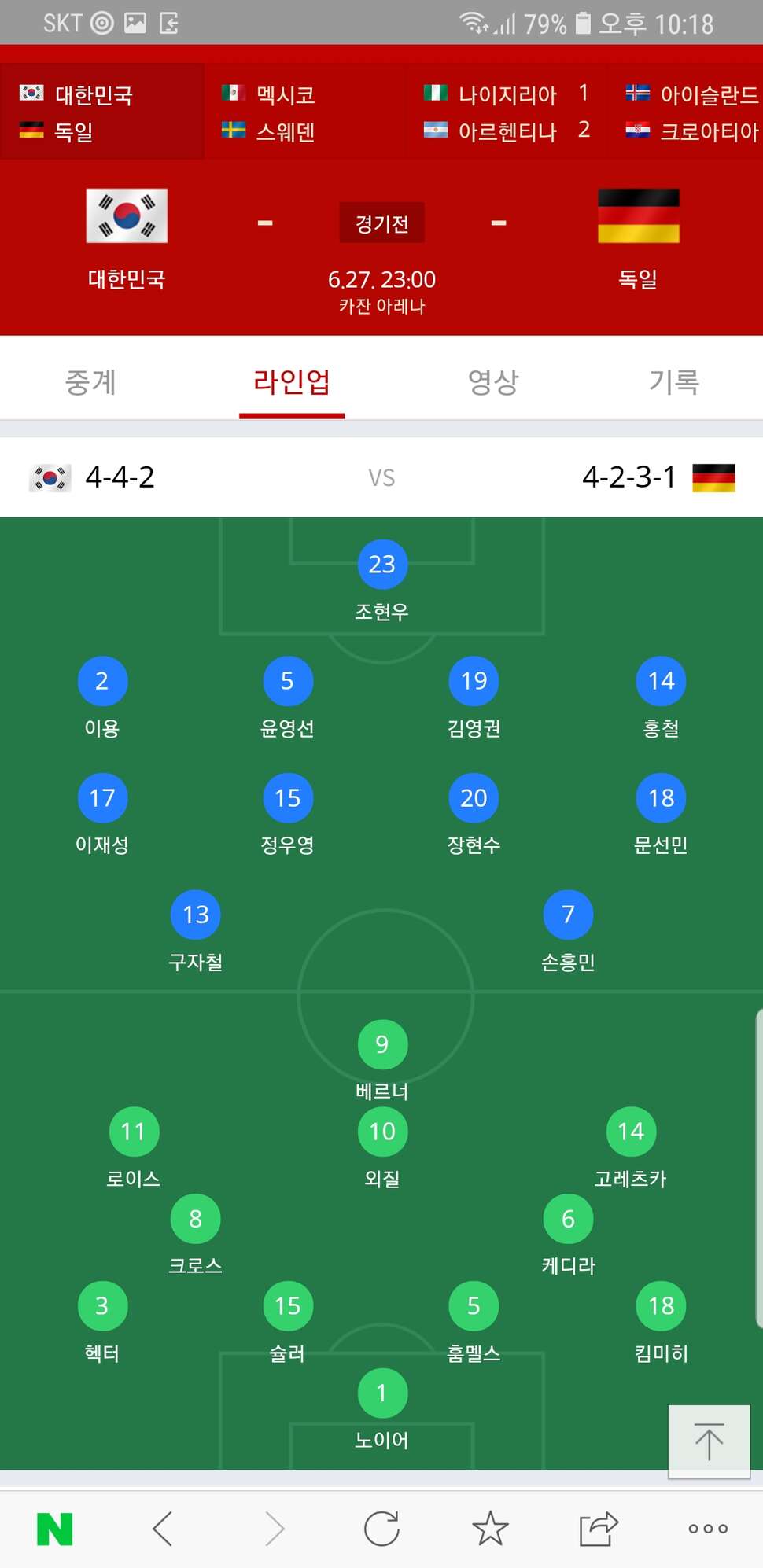Open the Naver home N button
The width and height of the screenshot is (763, 1568).
(55, 1529)
